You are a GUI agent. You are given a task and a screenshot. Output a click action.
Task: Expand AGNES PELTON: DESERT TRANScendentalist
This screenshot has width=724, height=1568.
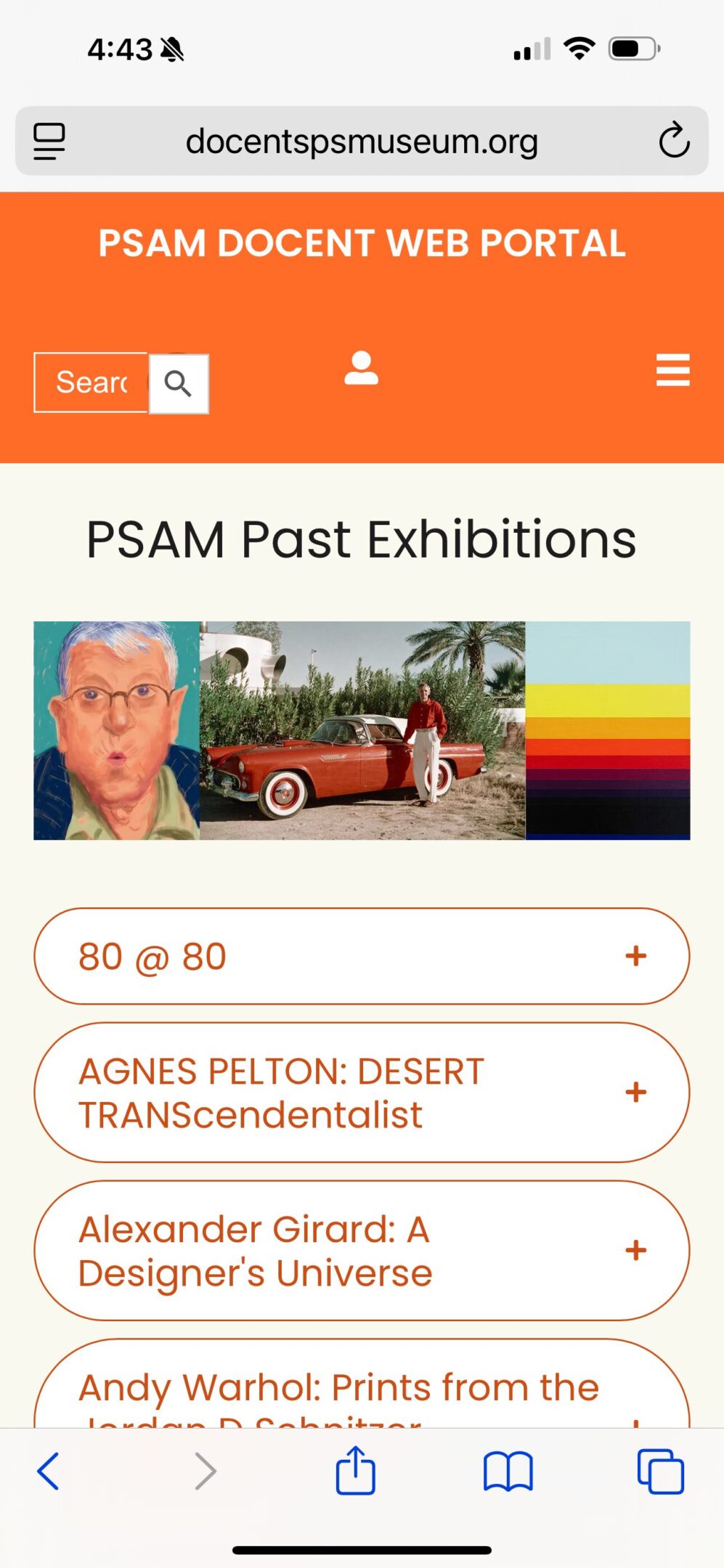pyautogui.click(x=362, y=1093)
